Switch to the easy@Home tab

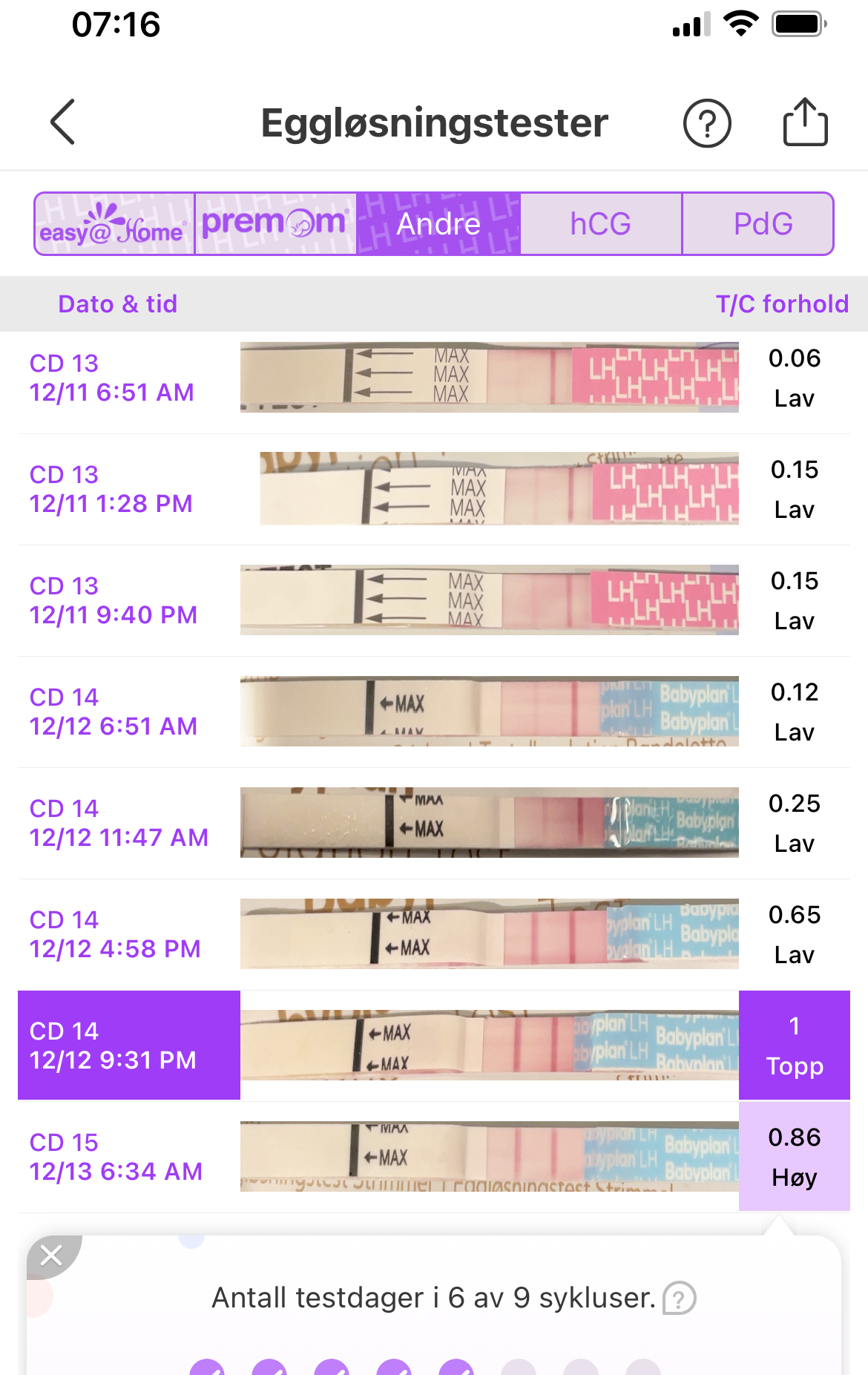pyautogui.click(x=114, y=224)
